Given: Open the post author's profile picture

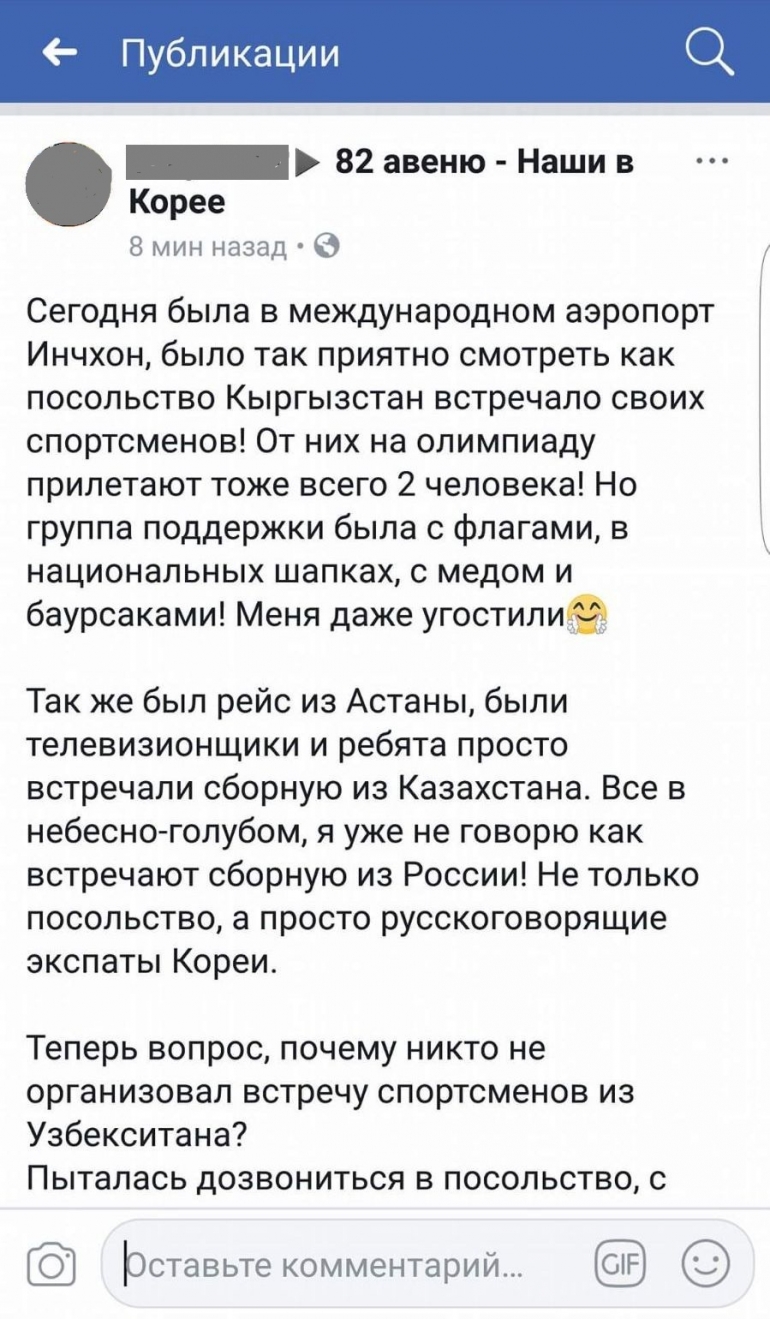Looking at the screenshot, I should point(68,183).
